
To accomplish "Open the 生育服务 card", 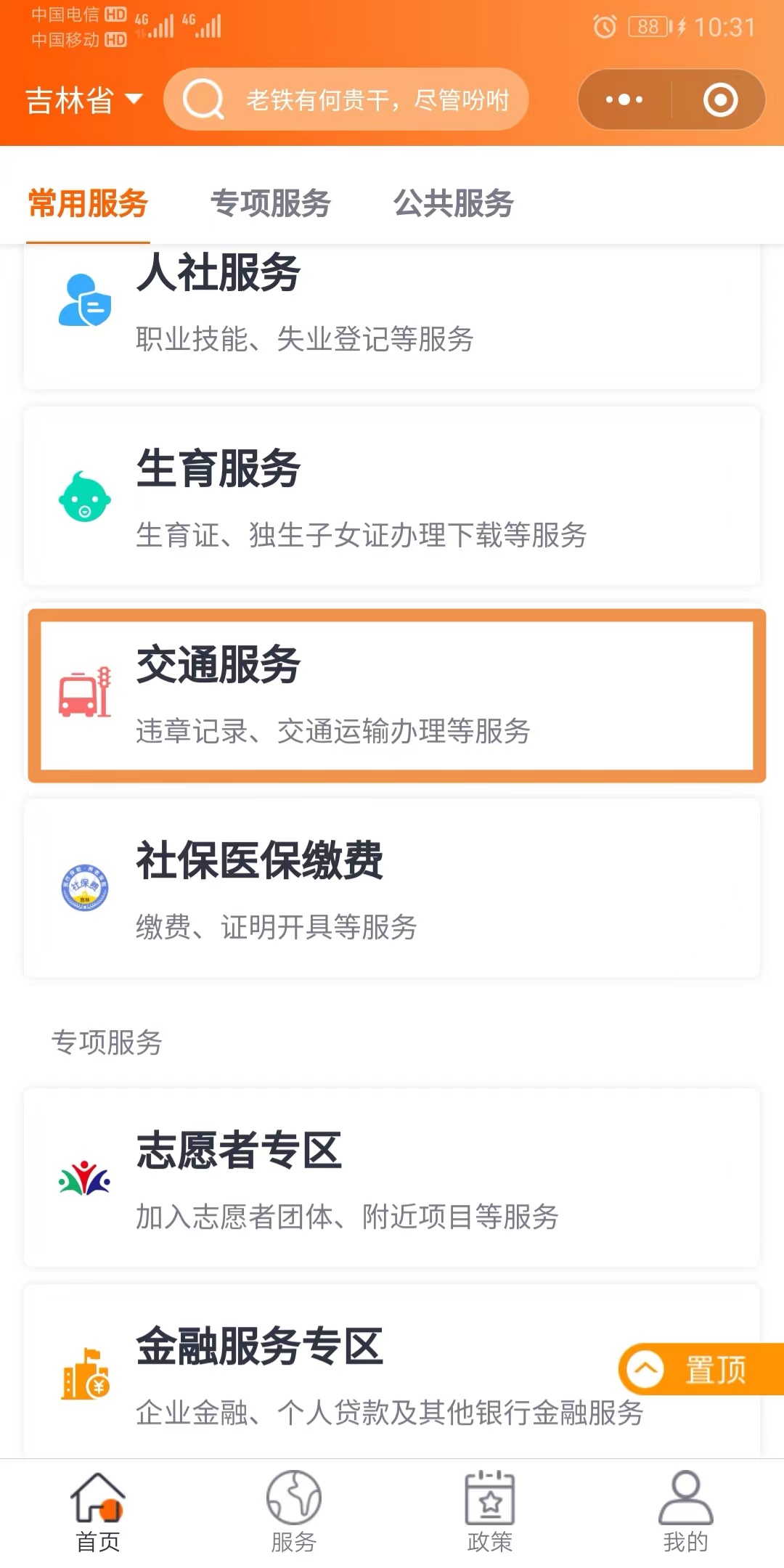I will tap(392, 497).
